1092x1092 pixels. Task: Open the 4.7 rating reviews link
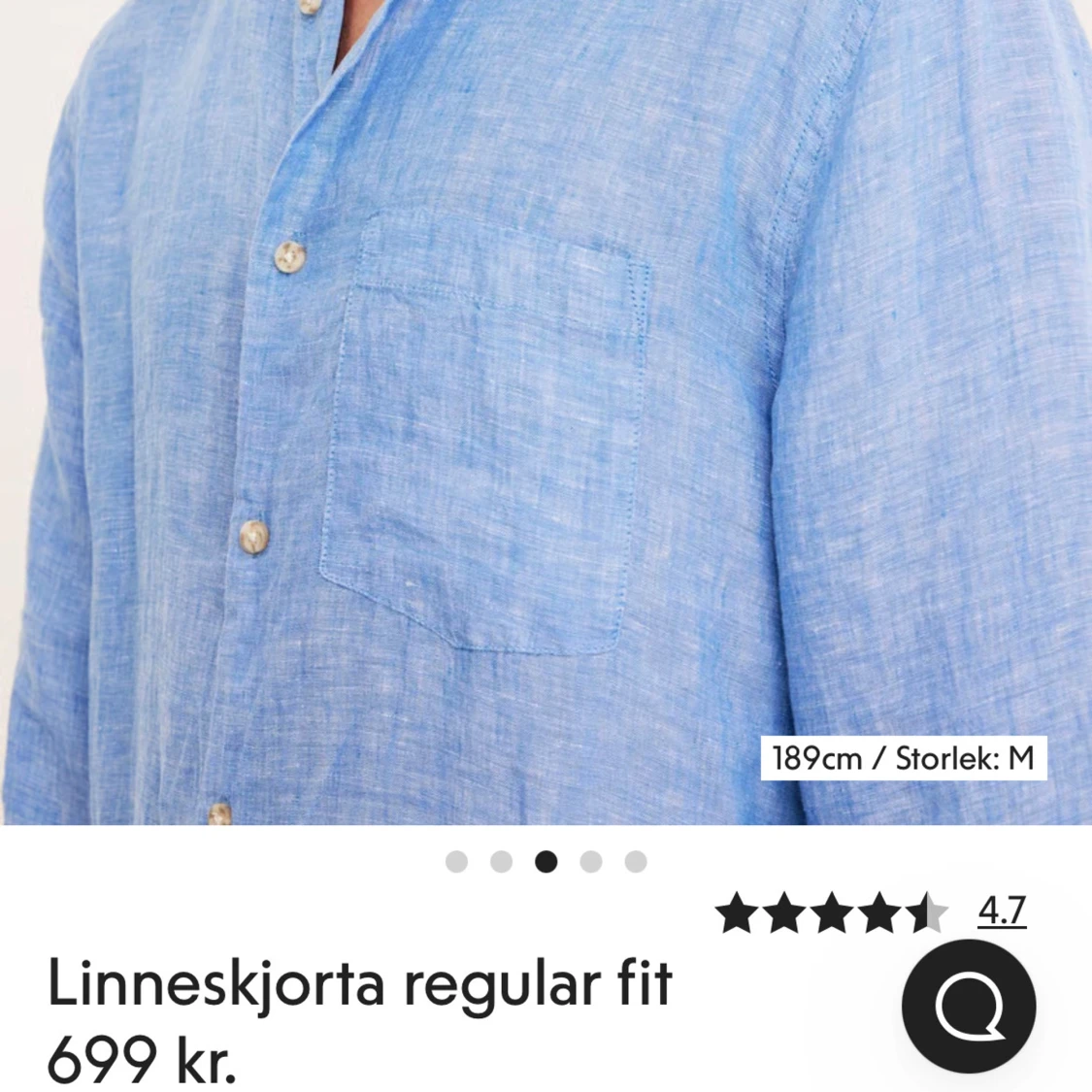point(1001,910)
